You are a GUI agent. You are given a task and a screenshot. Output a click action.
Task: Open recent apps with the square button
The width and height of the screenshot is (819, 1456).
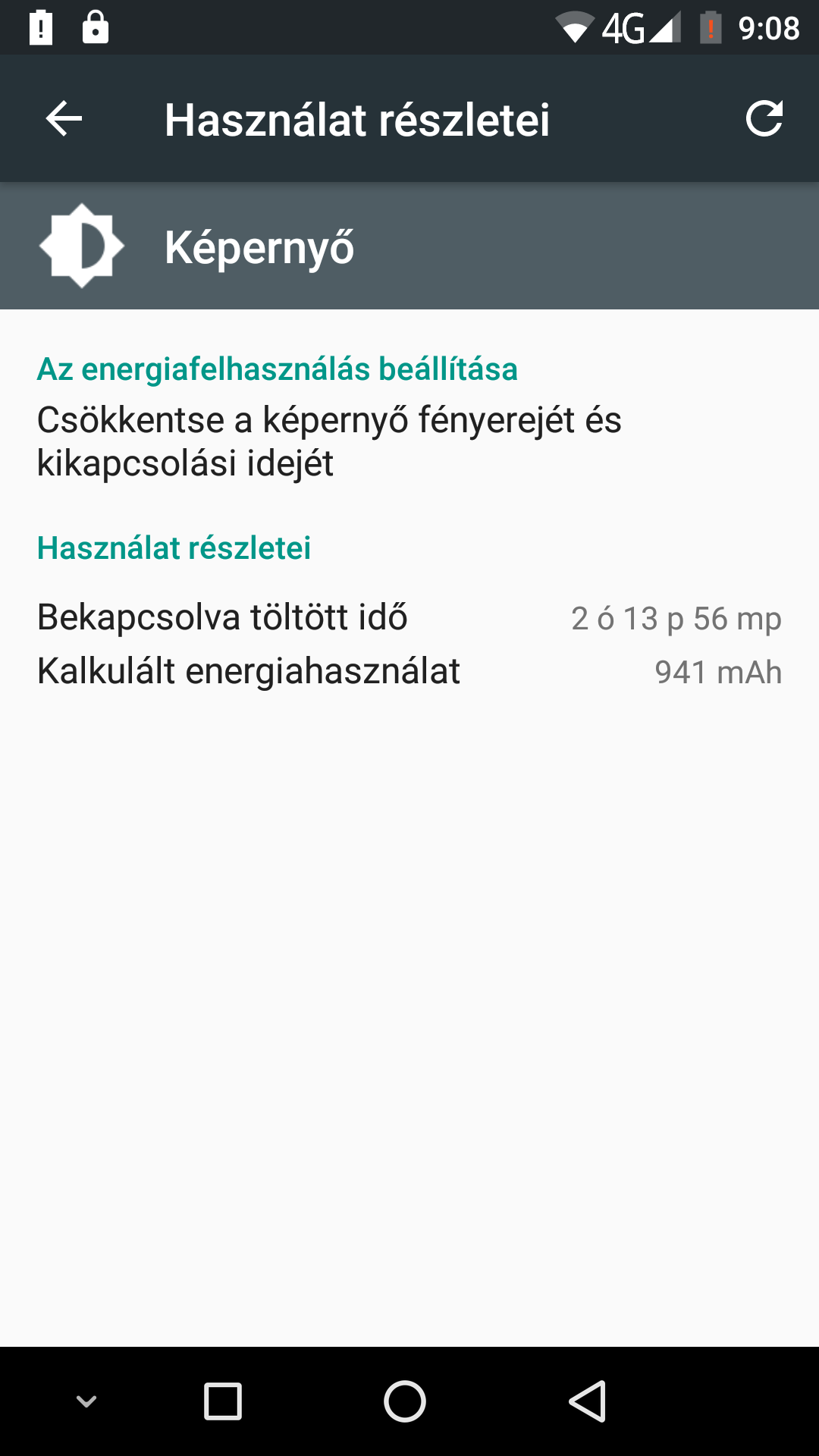click(223, 1401)
